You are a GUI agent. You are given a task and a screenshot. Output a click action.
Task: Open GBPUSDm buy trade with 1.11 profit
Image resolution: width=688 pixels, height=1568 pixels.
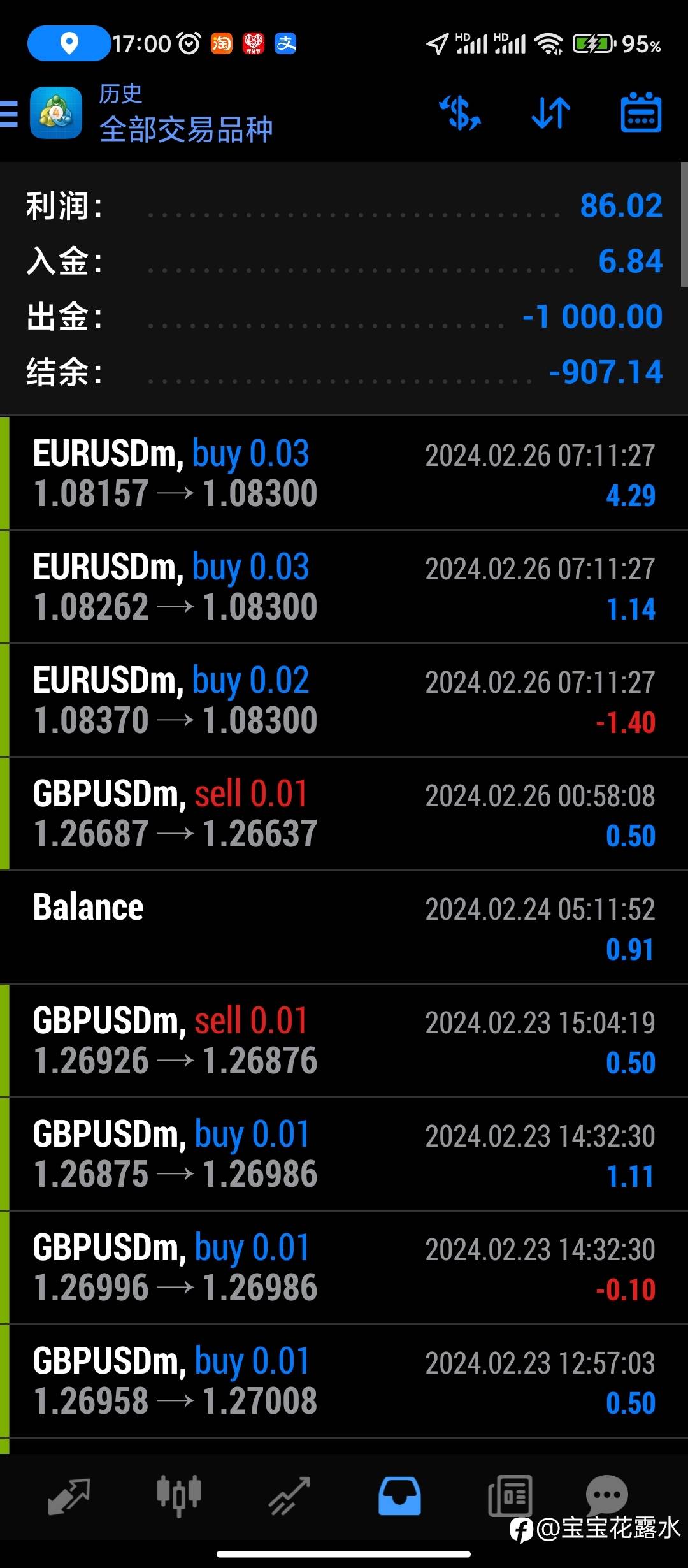344,1154
